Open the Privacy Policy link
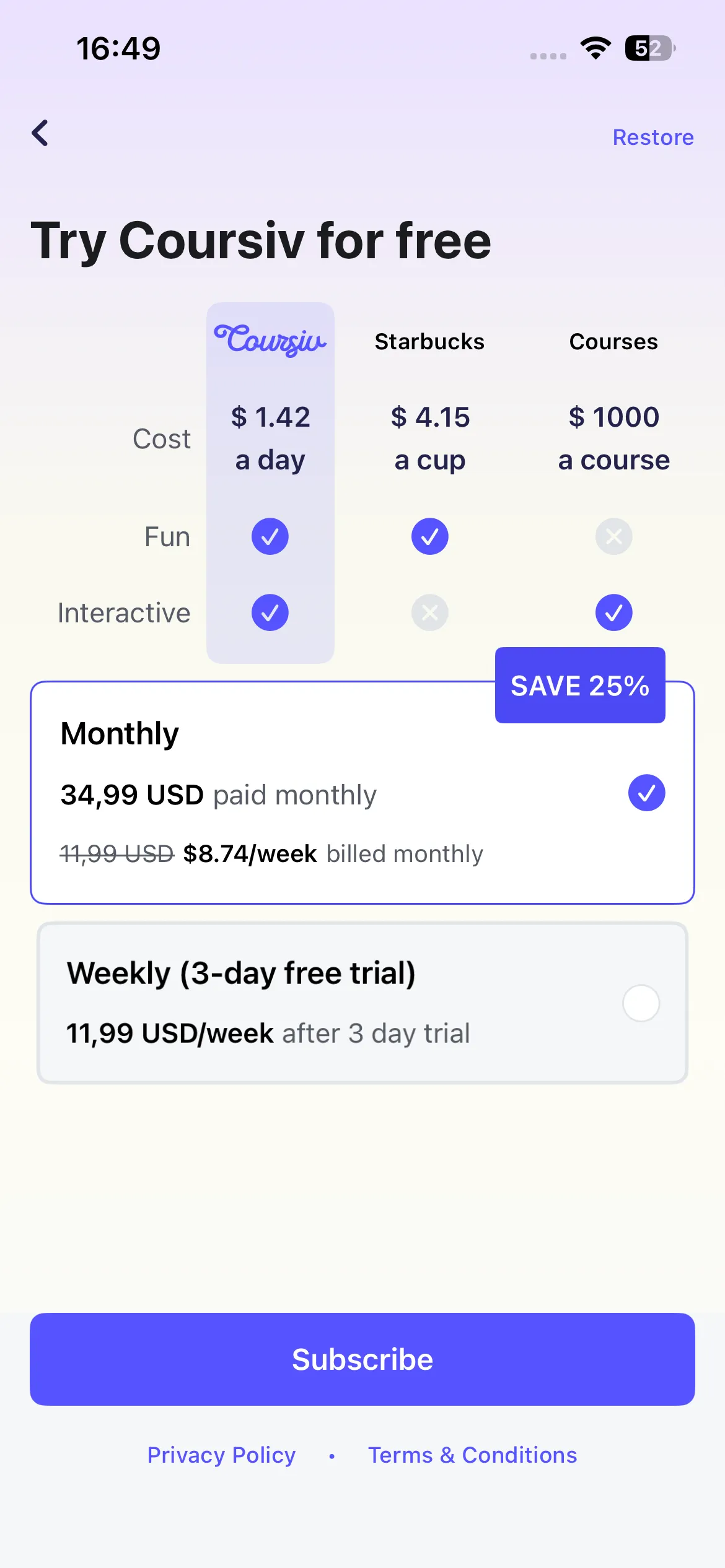Viewport: 725px width, 1568px height. tap(221, 1455)
